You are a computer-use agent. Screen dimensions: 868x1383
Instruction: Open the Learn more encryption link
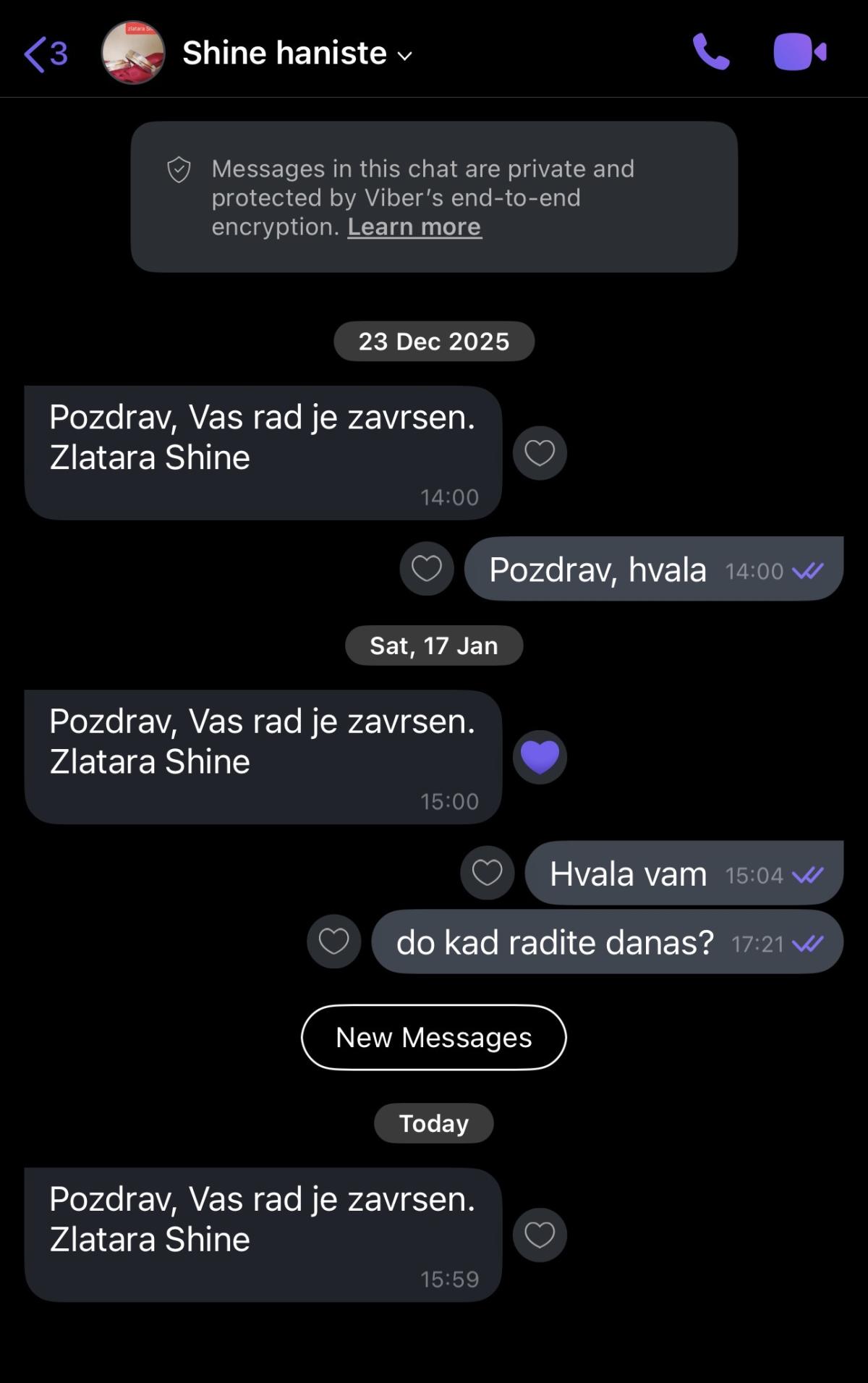[414, 227]
